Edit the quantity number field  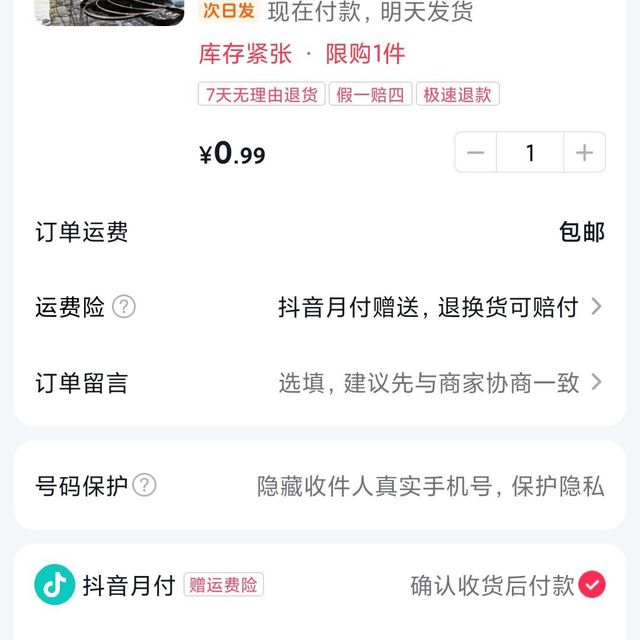click(530, 153)
